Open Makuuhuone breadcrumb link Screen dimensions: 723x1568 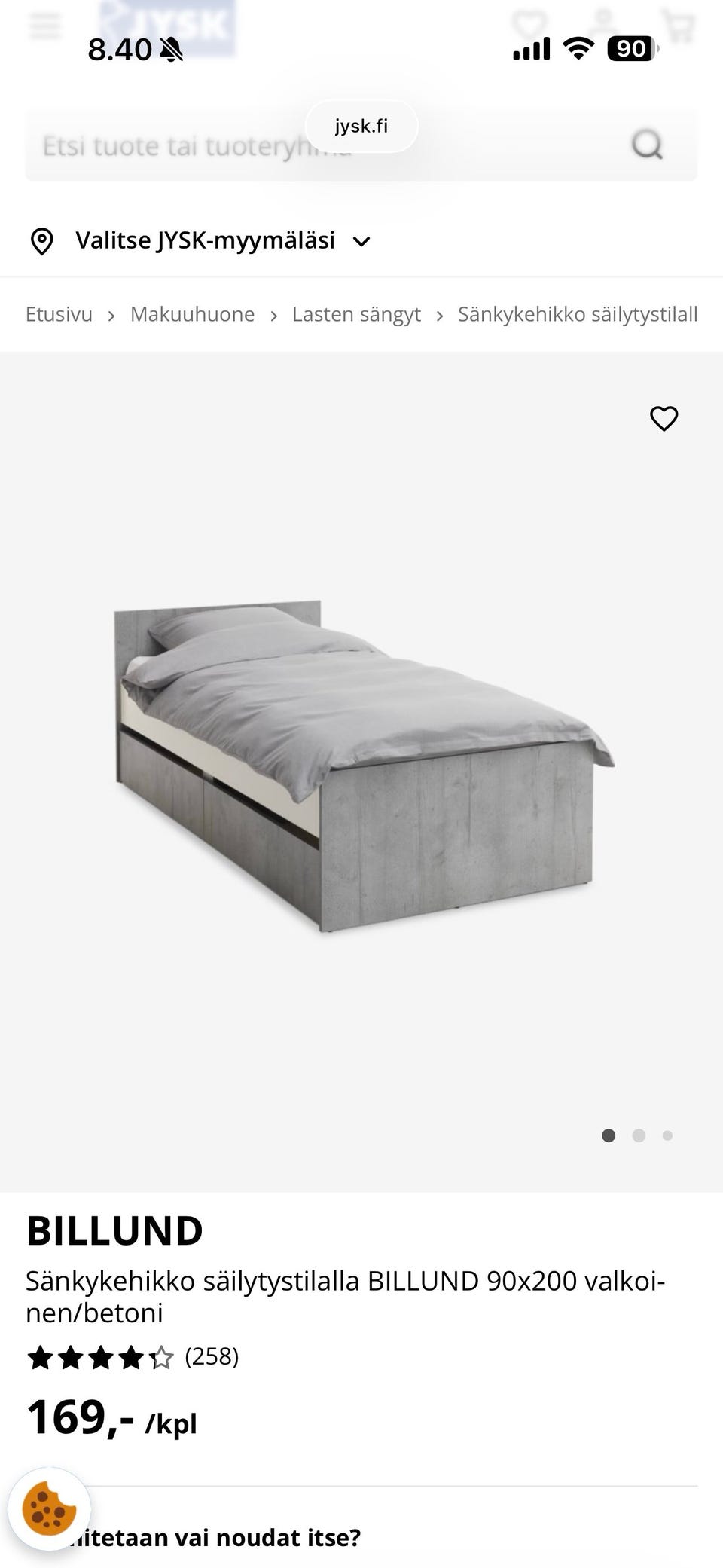coord(192,314)
